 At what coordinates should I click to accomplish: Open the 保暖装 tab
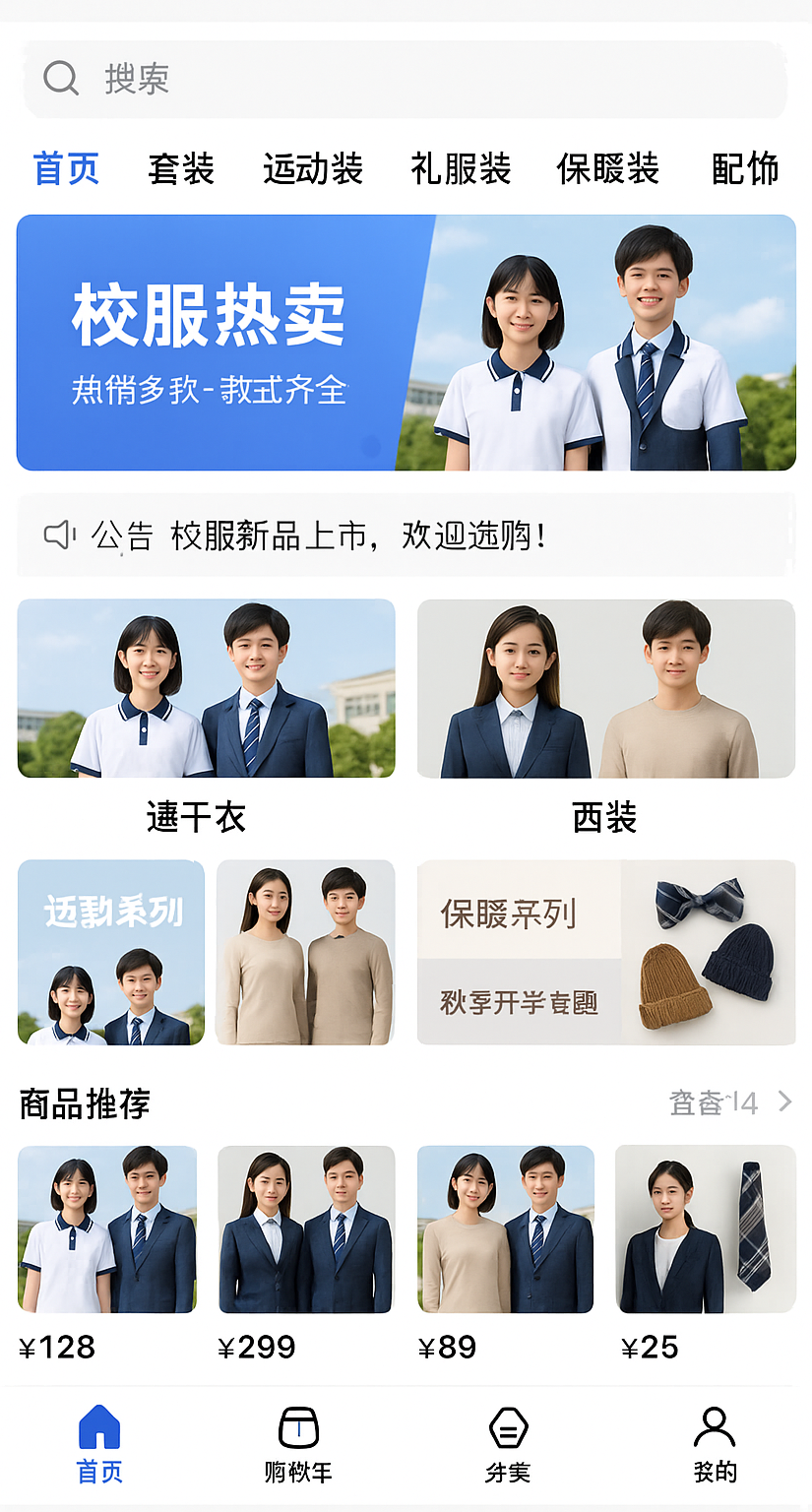tap(607, 168)
